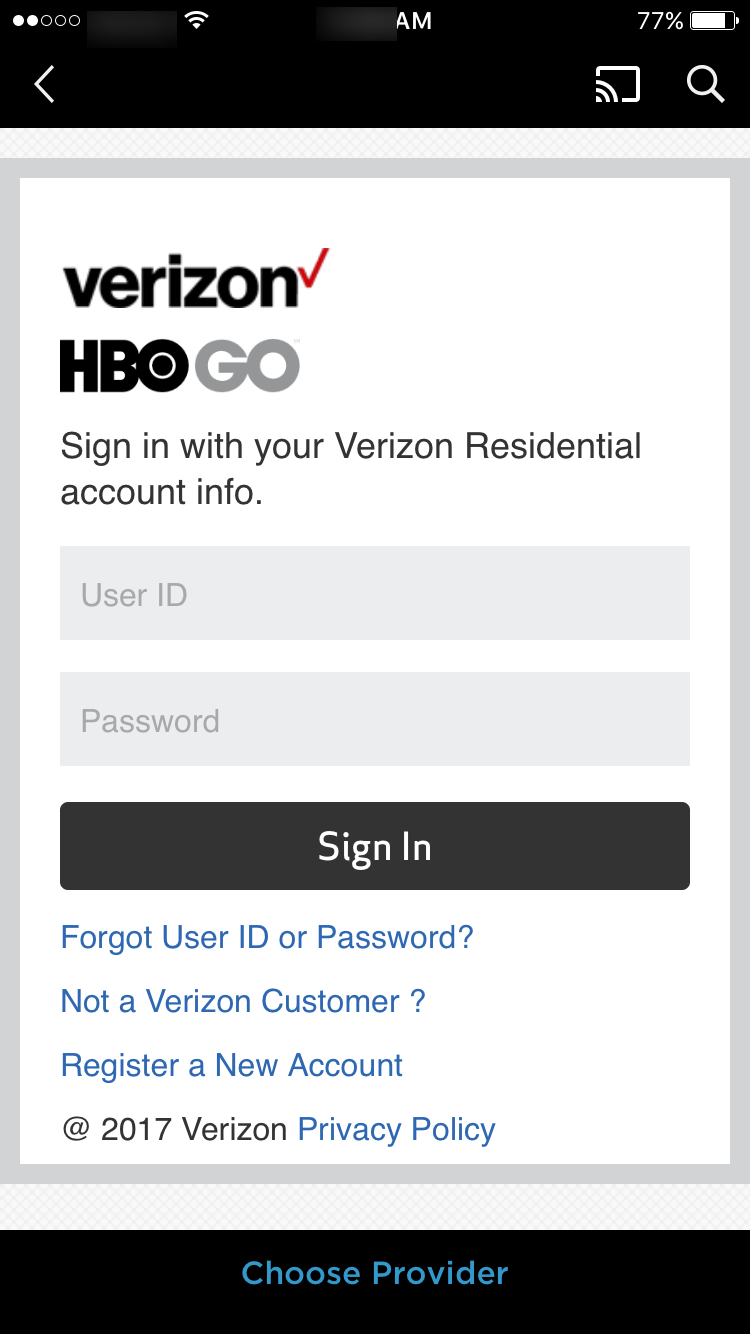View the Privacy Policy

pos(396,1129)
